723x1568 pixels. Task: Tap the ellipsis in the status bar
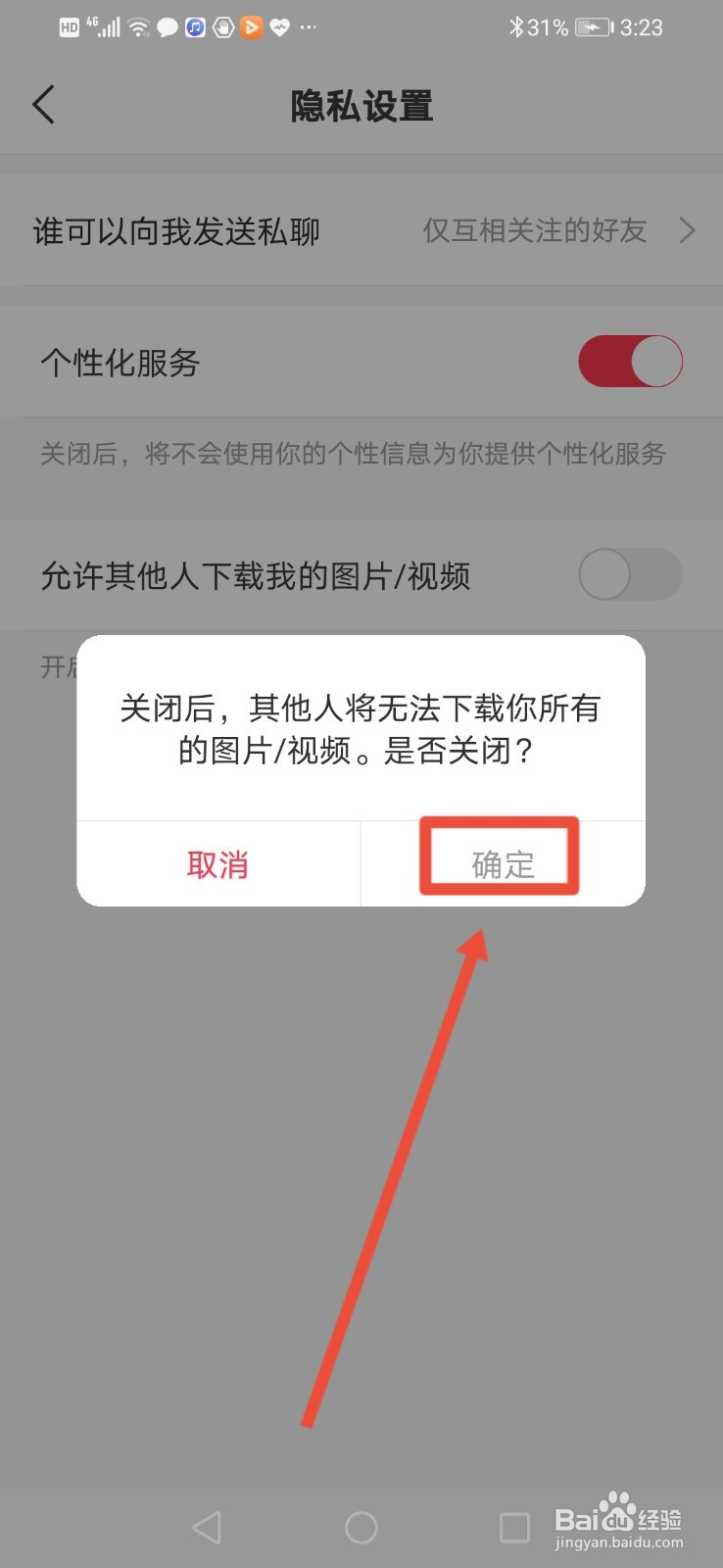pos(307,27)
